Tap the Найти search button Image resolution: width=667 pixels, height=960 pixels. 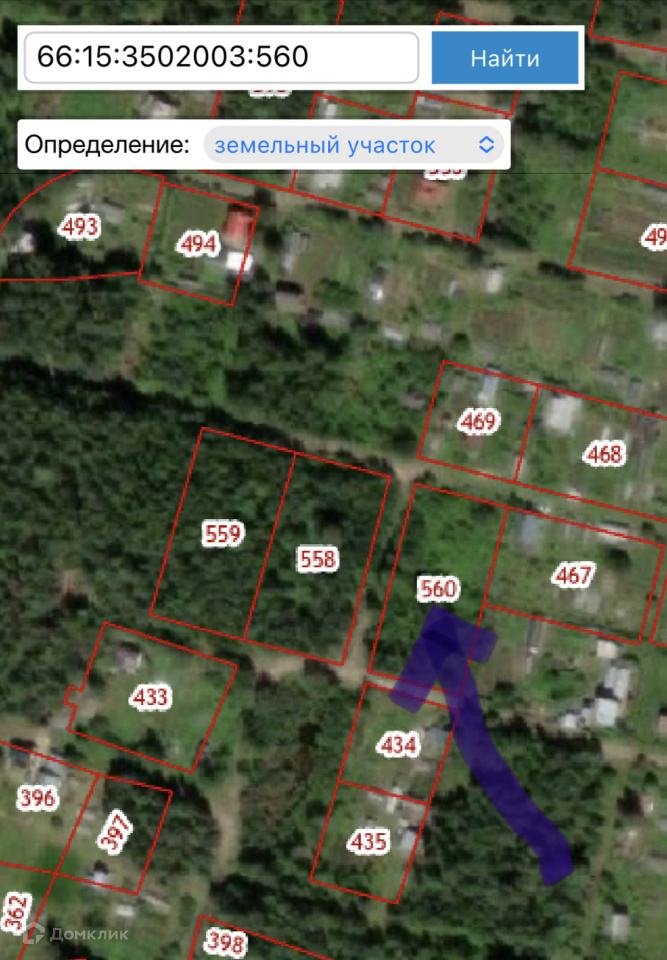point(505,58)
